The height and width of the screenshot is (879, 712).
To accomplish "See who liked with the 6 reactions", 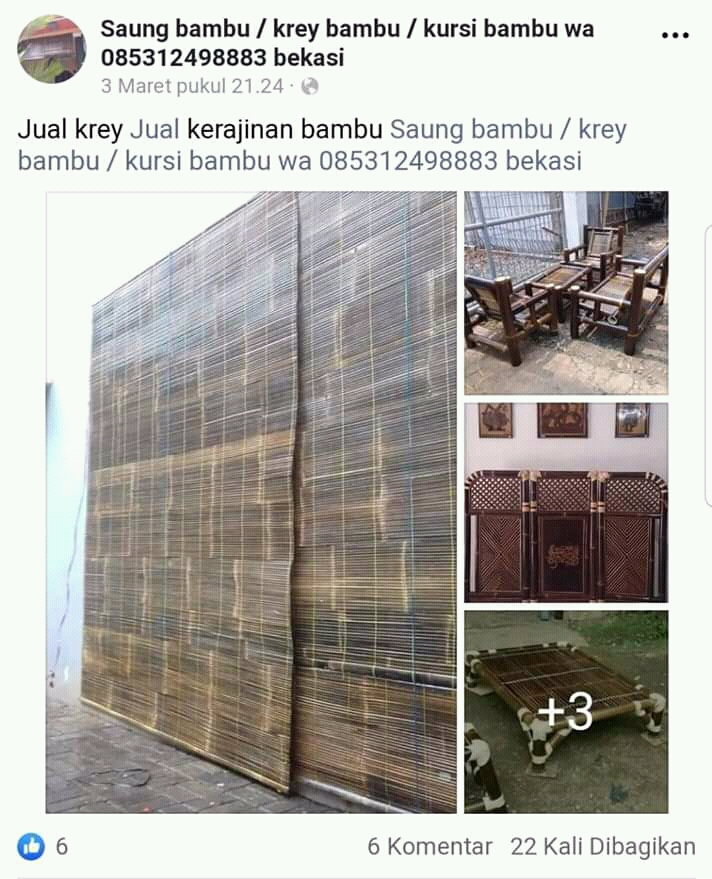I will [x=43, y=846].
